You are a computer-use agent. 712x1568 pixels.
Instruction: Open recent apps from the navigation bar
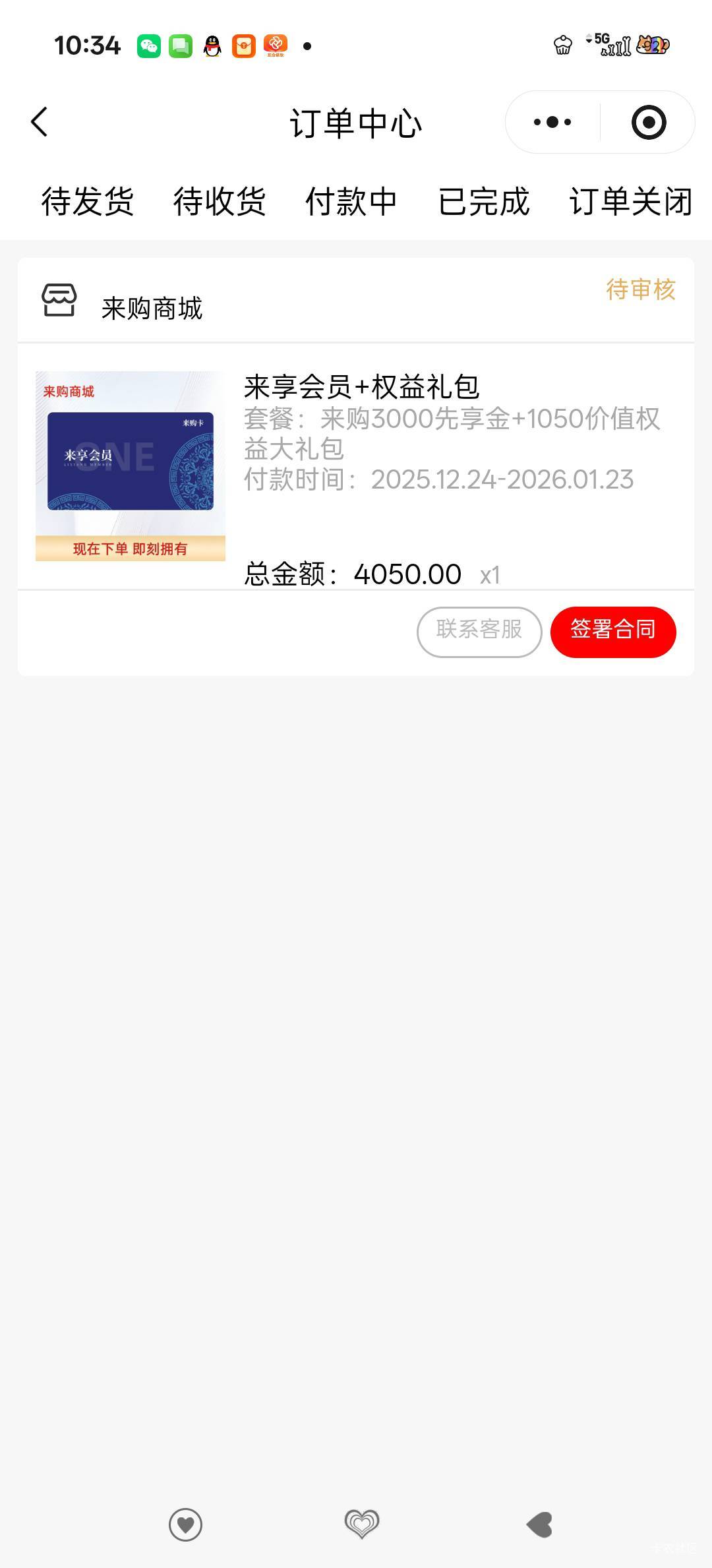point(185,1525)
